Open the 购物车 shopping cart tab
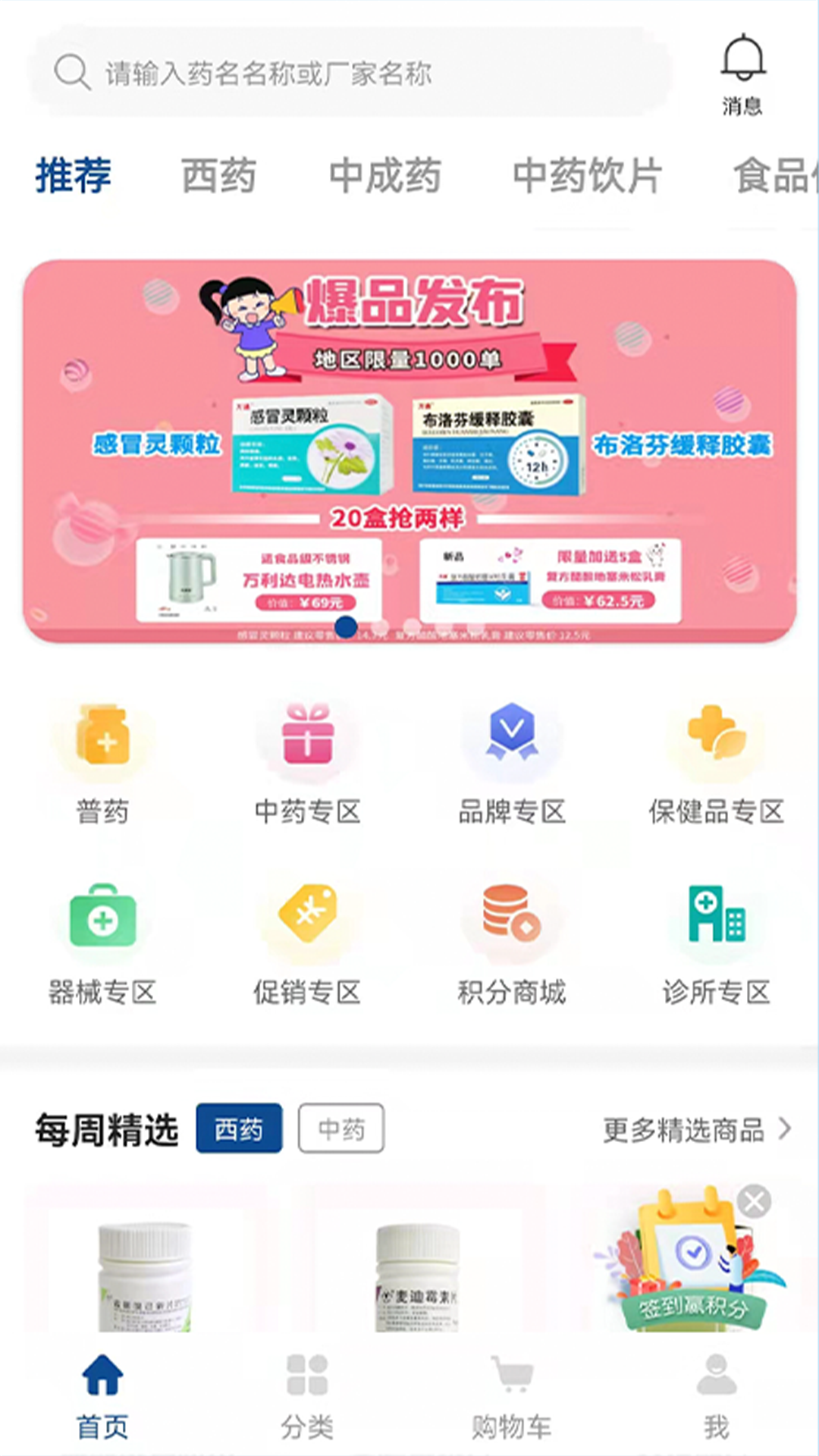This screenshot has height=1456, width=819. 512,1395
